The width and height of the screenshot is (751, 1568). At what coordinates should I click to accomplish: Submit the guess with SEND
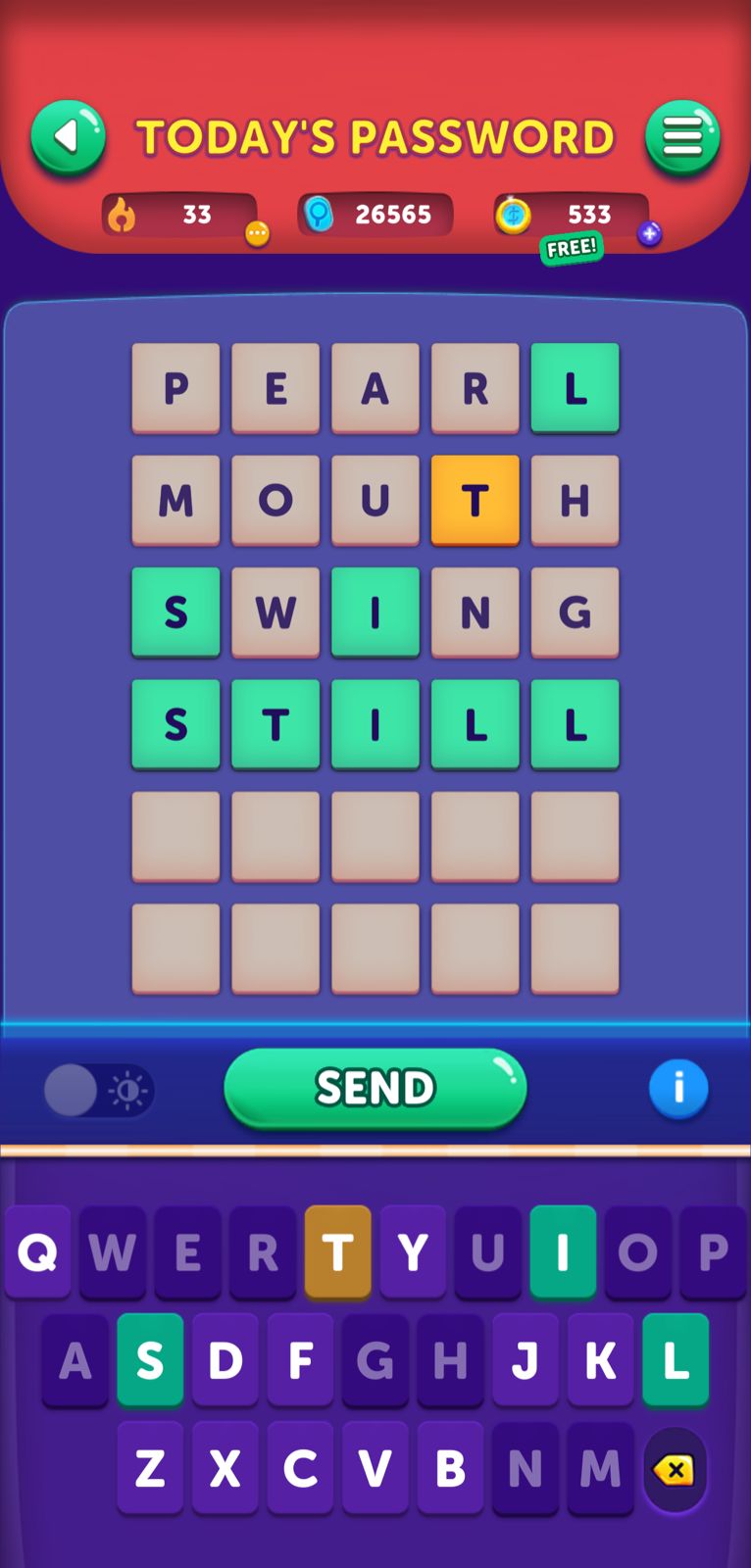375,1088
